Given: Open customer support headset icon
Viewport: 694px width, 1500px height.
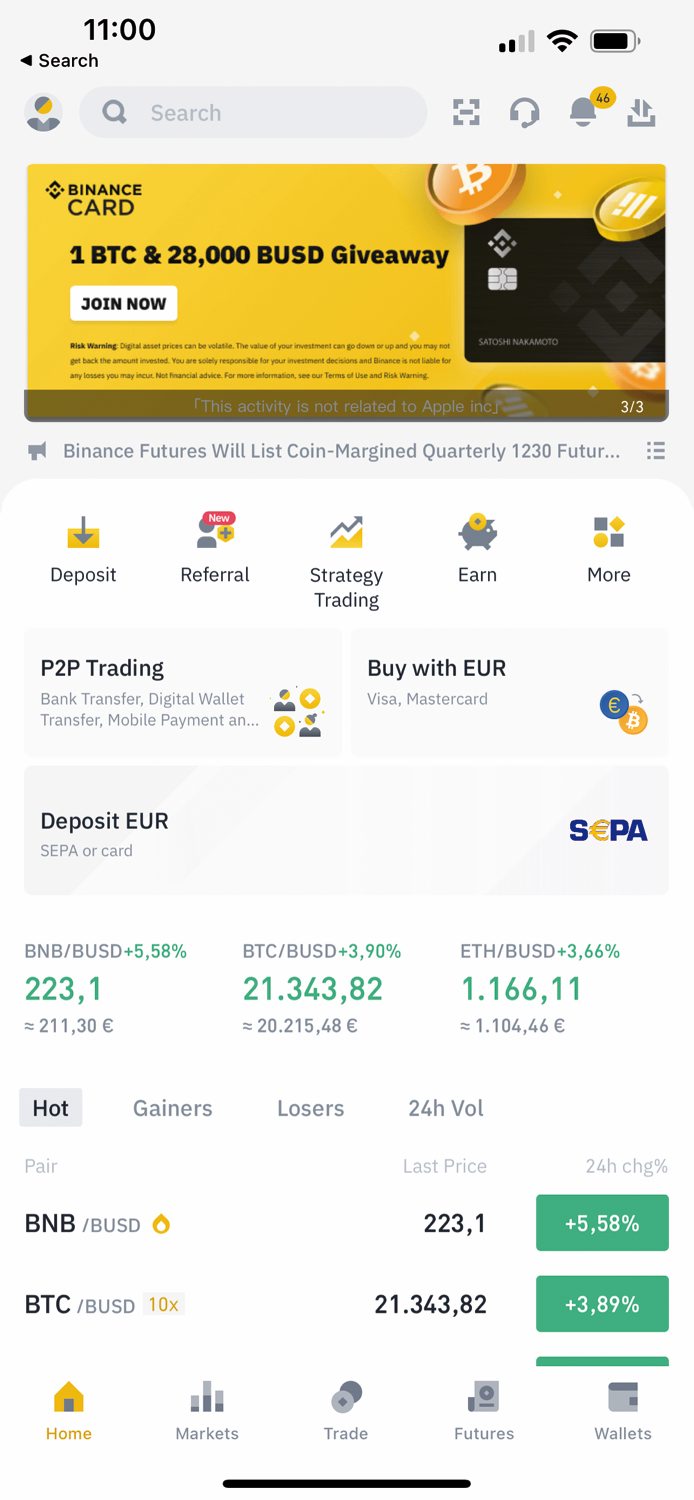Looking at the screenshot, I should [x=524, y=113].
